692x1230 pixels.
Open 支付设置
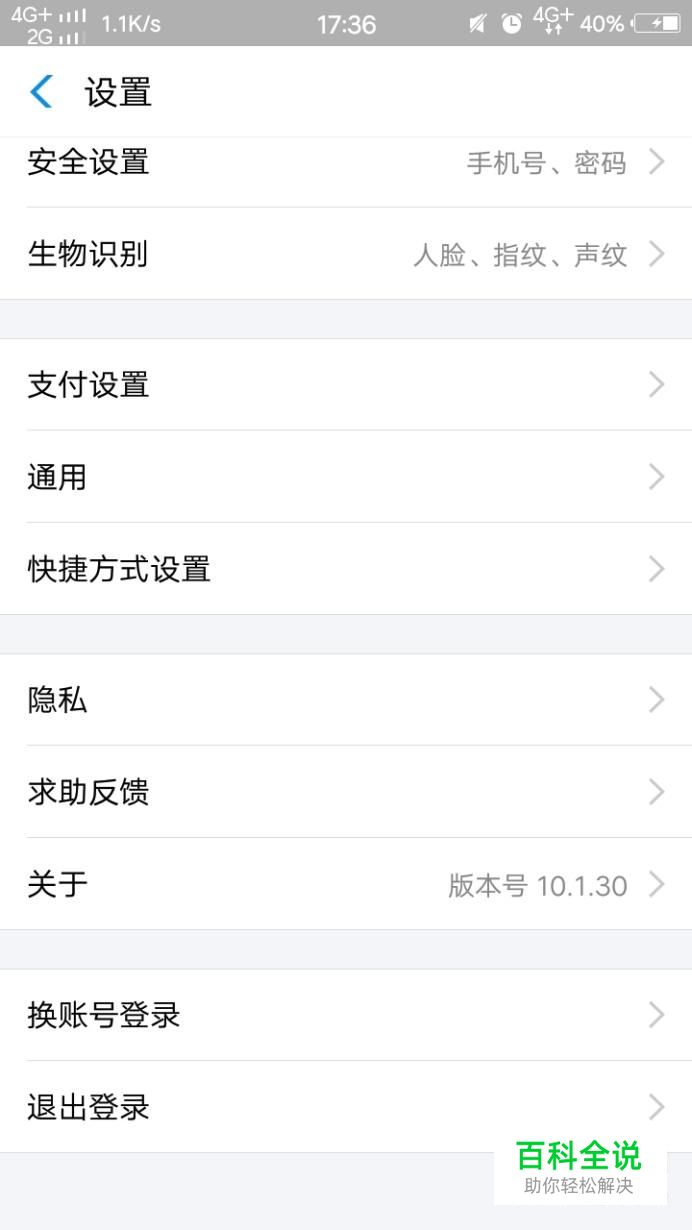coord(346,384)
